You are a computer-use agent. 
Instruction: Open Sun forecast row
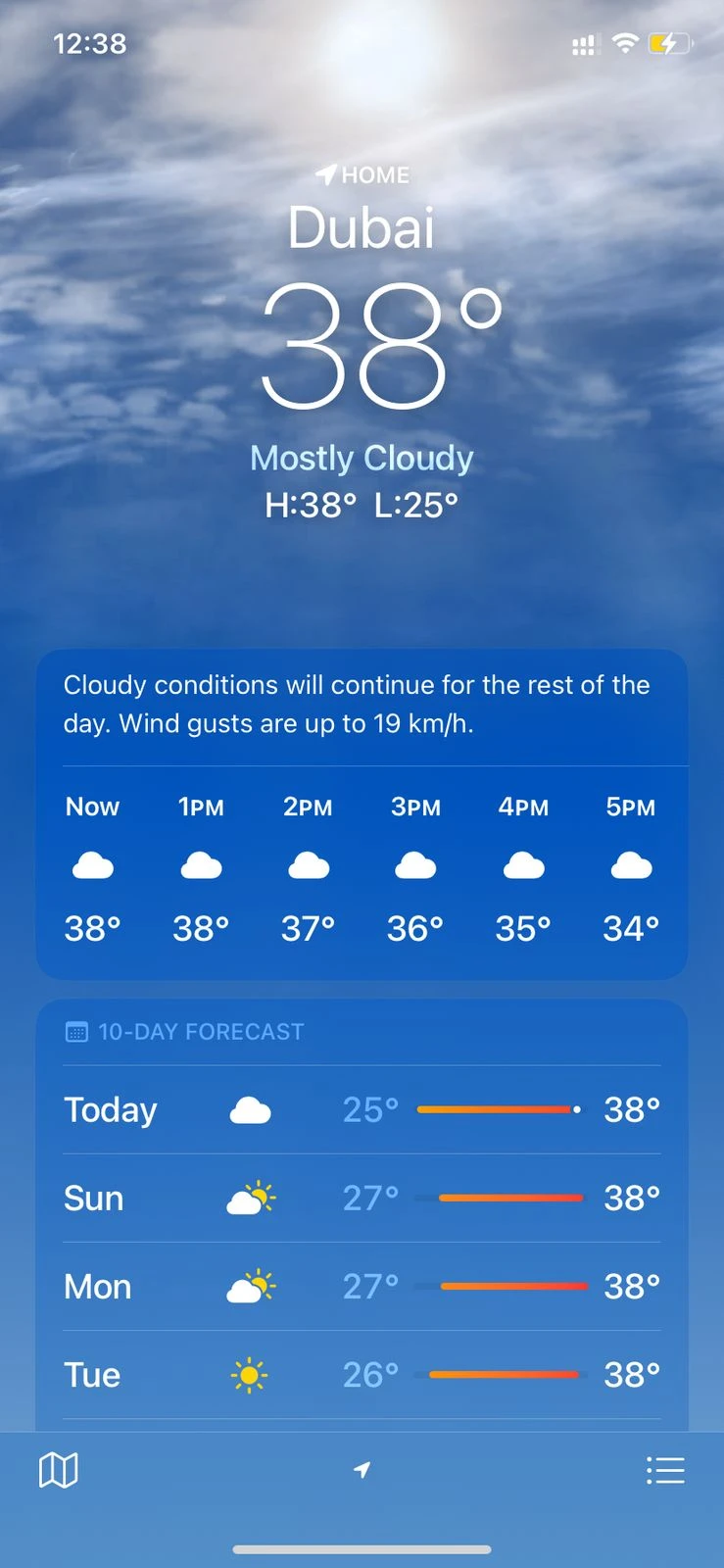pyautogui.click(x=362, y=1198)
